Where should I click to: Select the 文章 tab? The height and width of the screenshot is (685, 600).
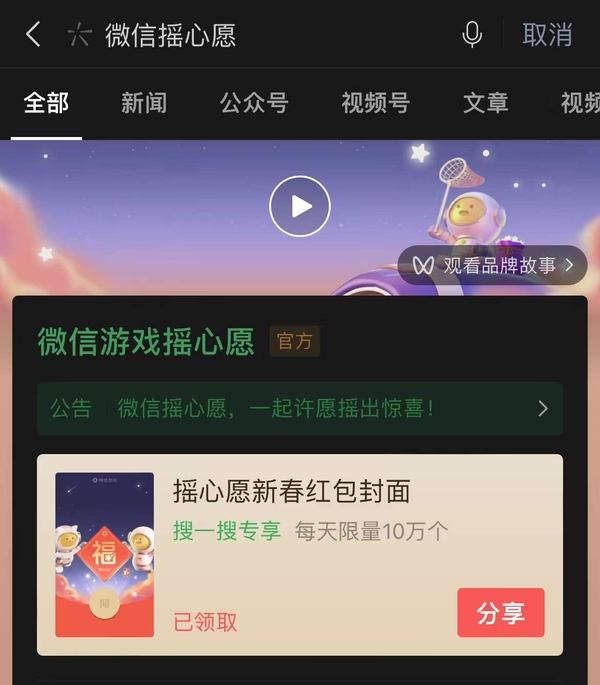(485, 103)
